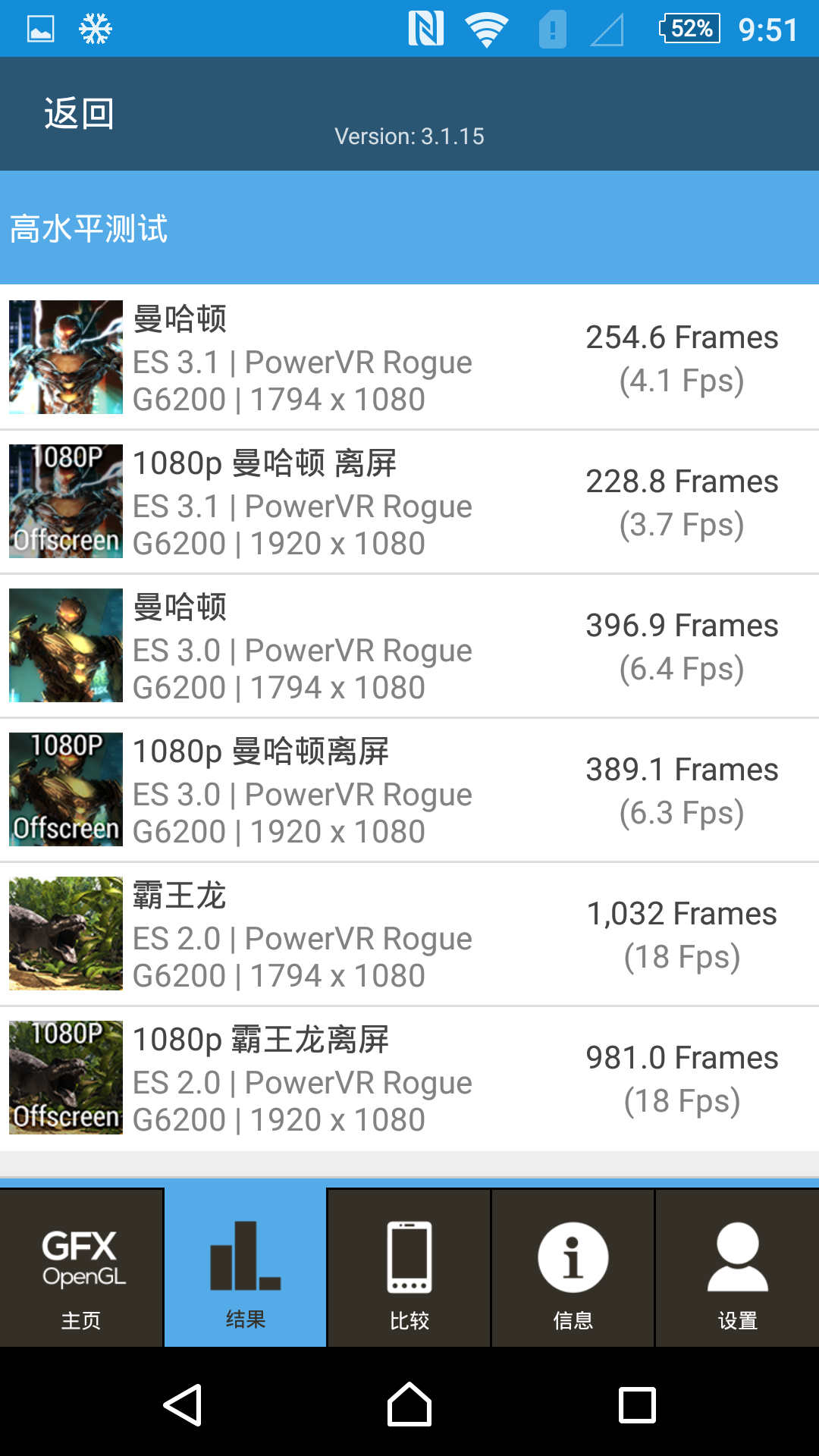This screenshot has width=819, height=1456.
Task: Tap the 返回 back button
Action: [79, 114]
